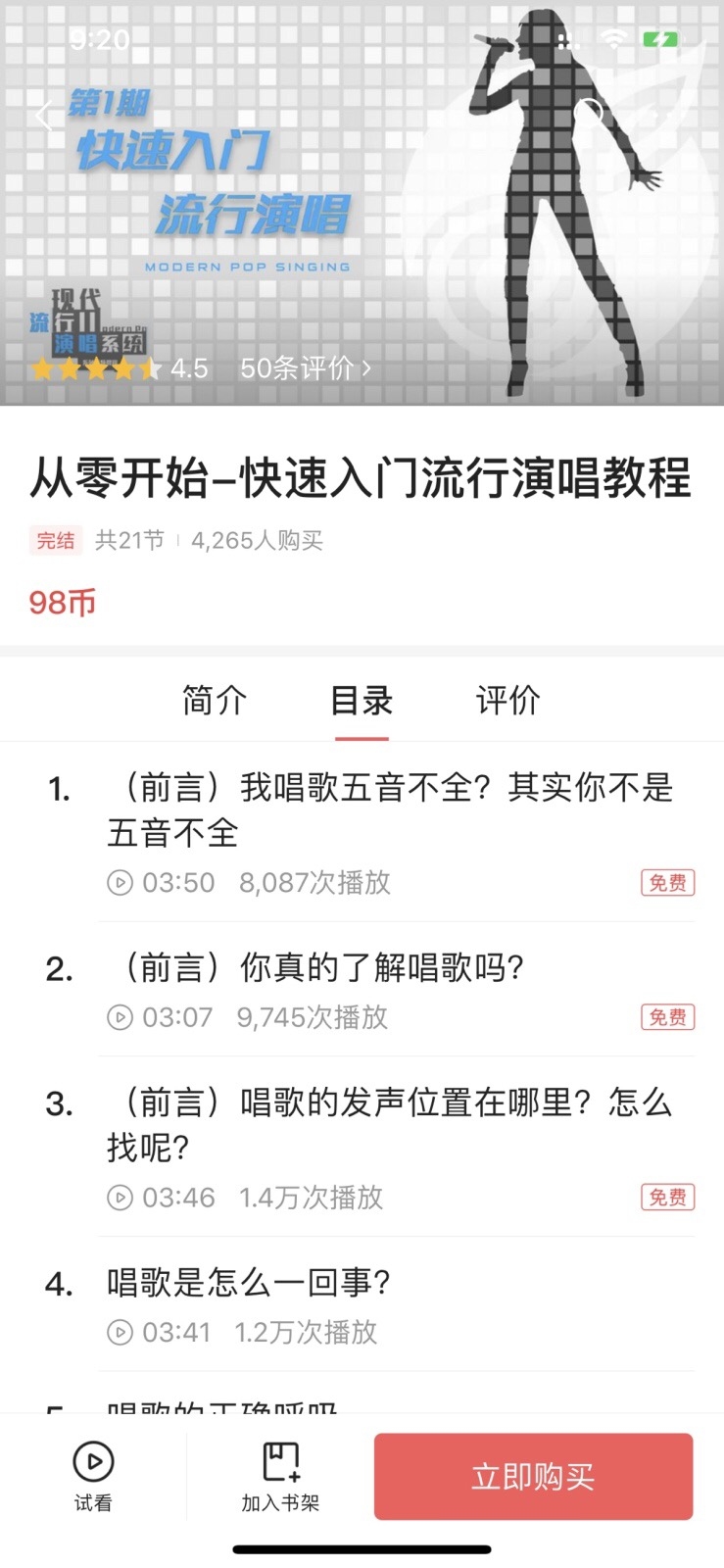Viewport: 724px width, 1568px height.
Task: Expand the 50条评价 reviews section
Action: pyautogui.click(x=299, y=368)
